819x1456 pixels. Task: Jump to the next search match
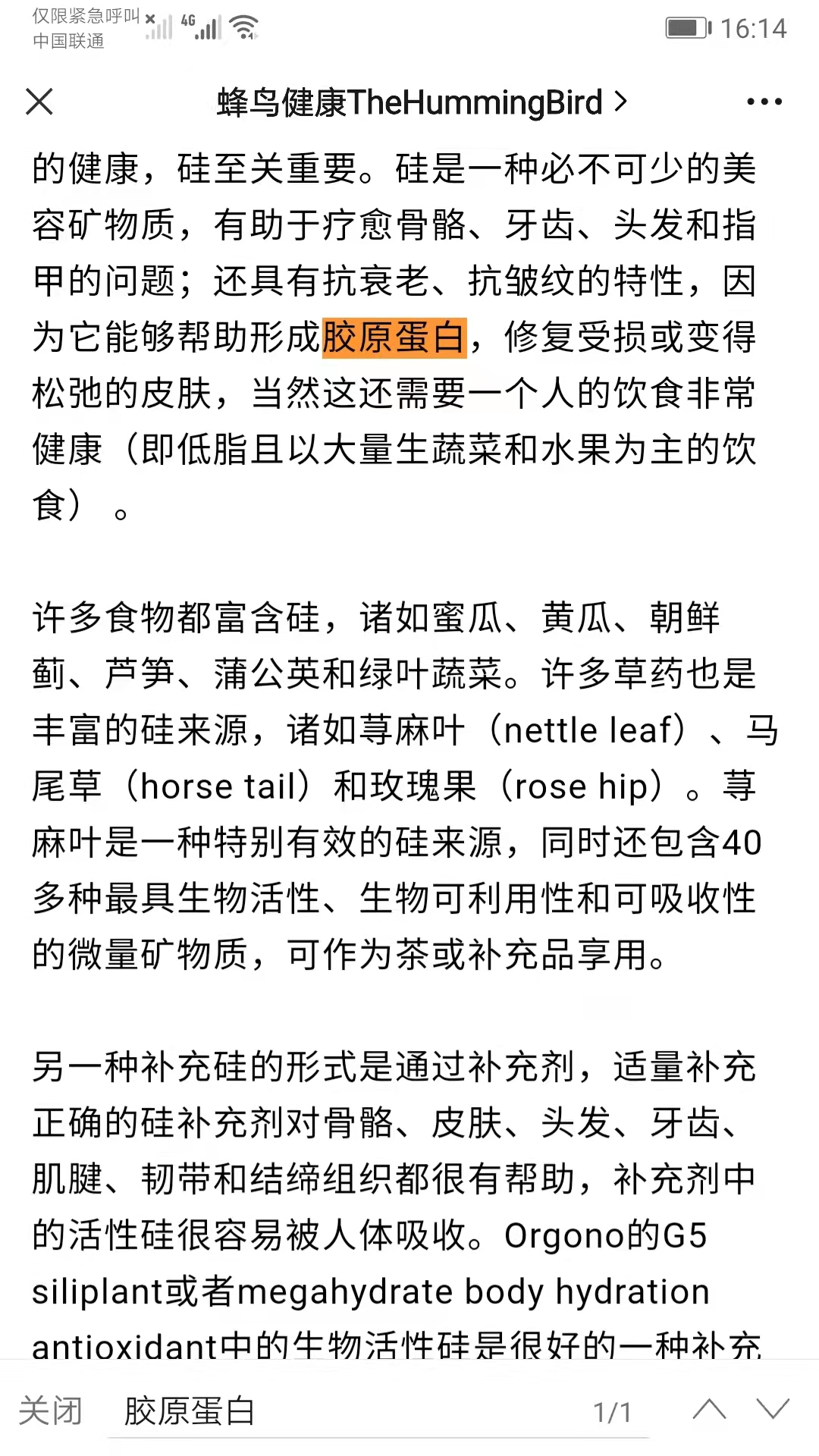point(773,1410)
